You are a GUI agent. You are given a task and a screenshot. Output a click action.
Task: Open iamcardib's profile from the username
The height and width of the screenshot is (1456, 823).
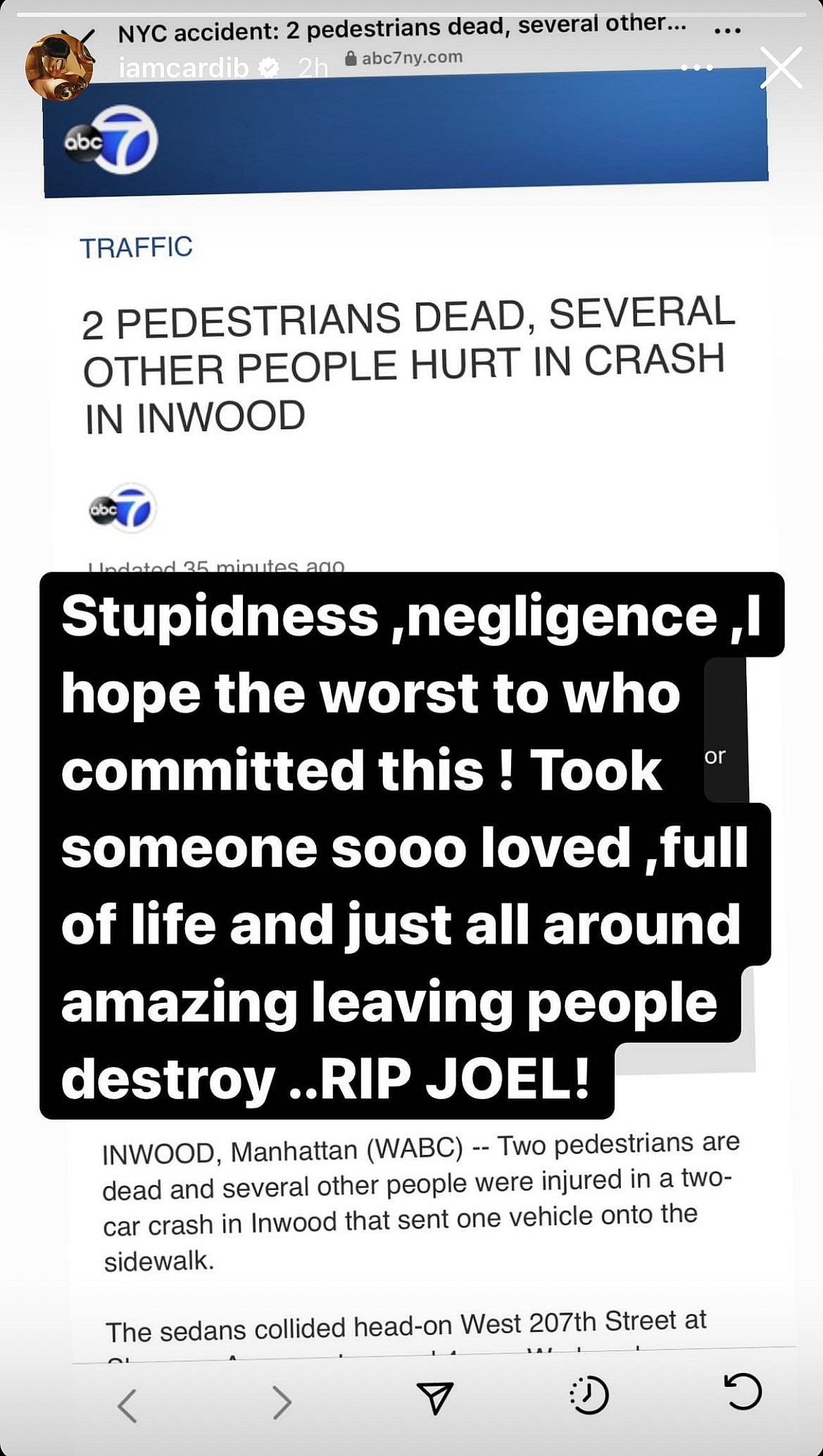click(184, 68)
